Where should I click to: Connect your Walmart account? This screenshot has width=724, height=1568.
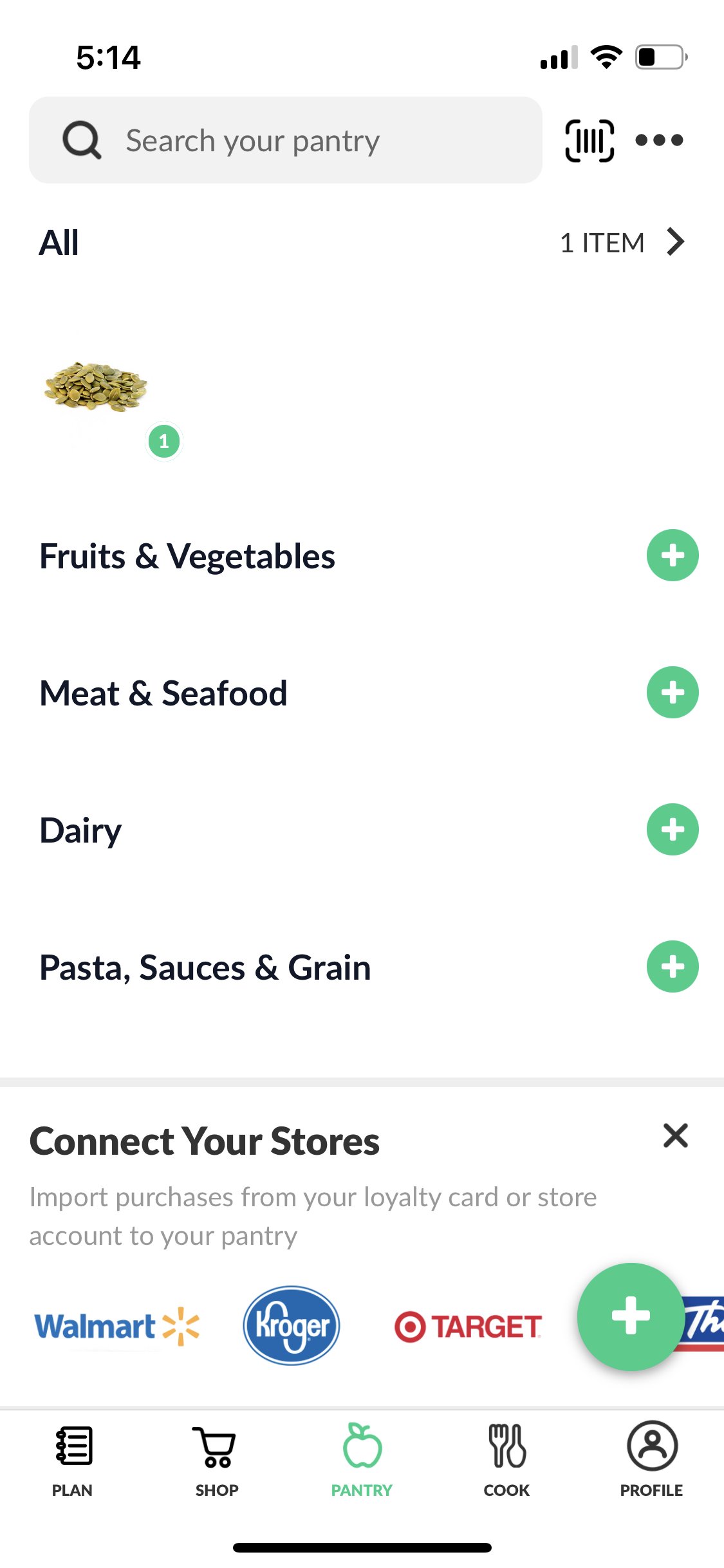click(x=116, y=1327)
